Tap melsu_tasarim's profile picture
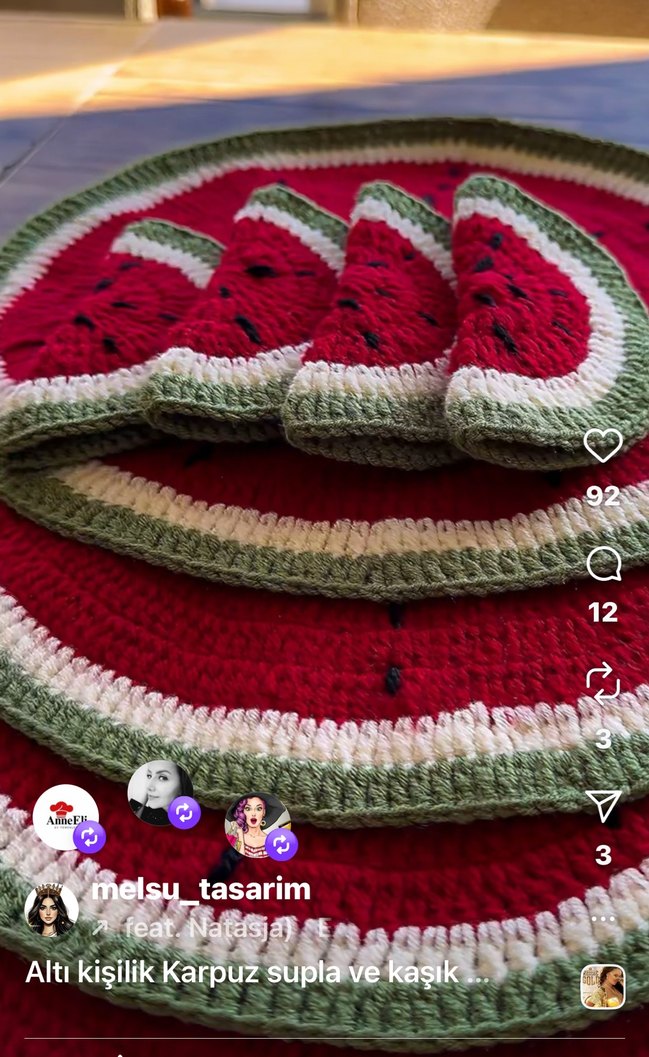 click(51, 910)
